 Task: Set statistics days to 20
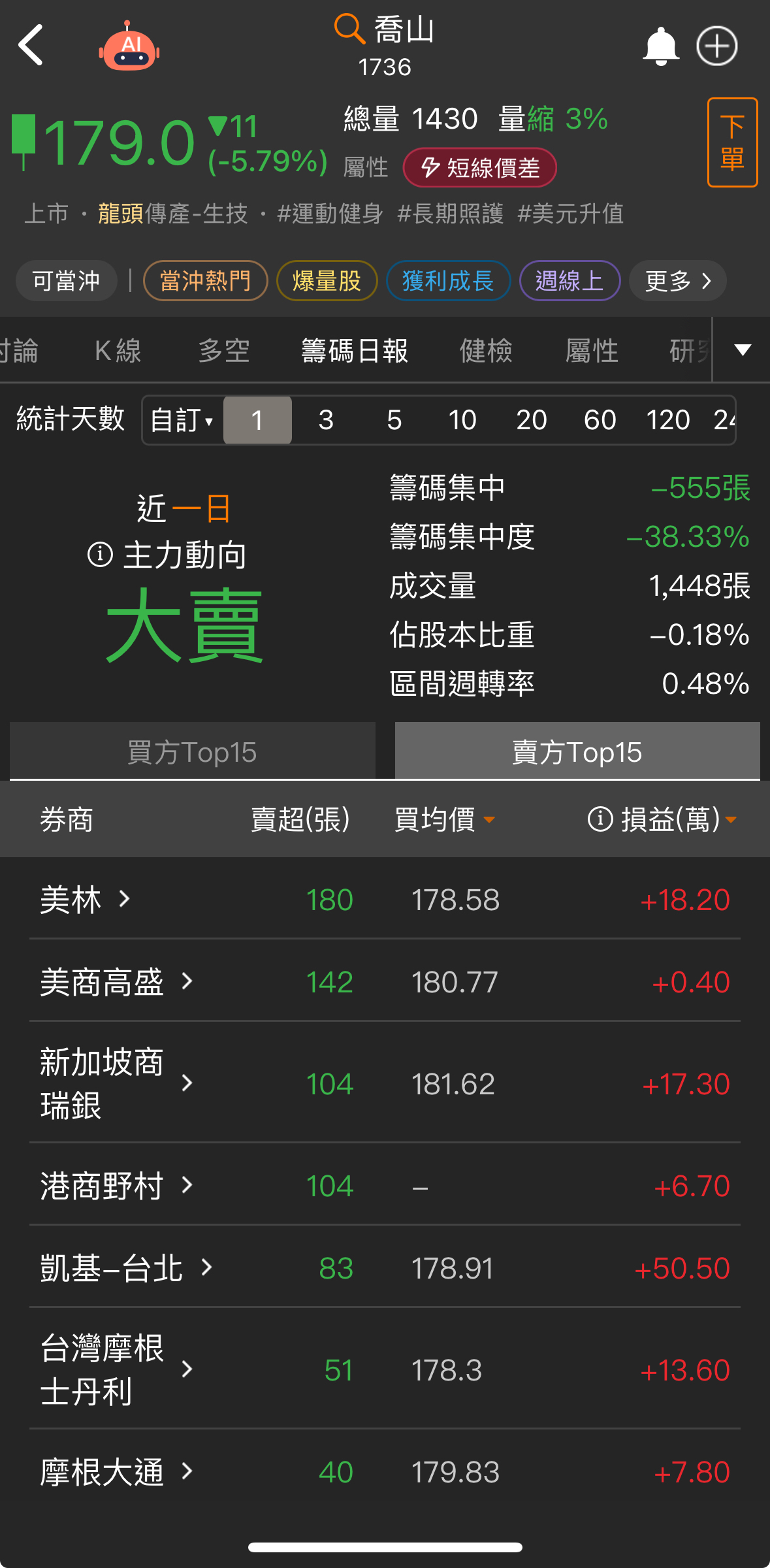click(x=531, y=420)
